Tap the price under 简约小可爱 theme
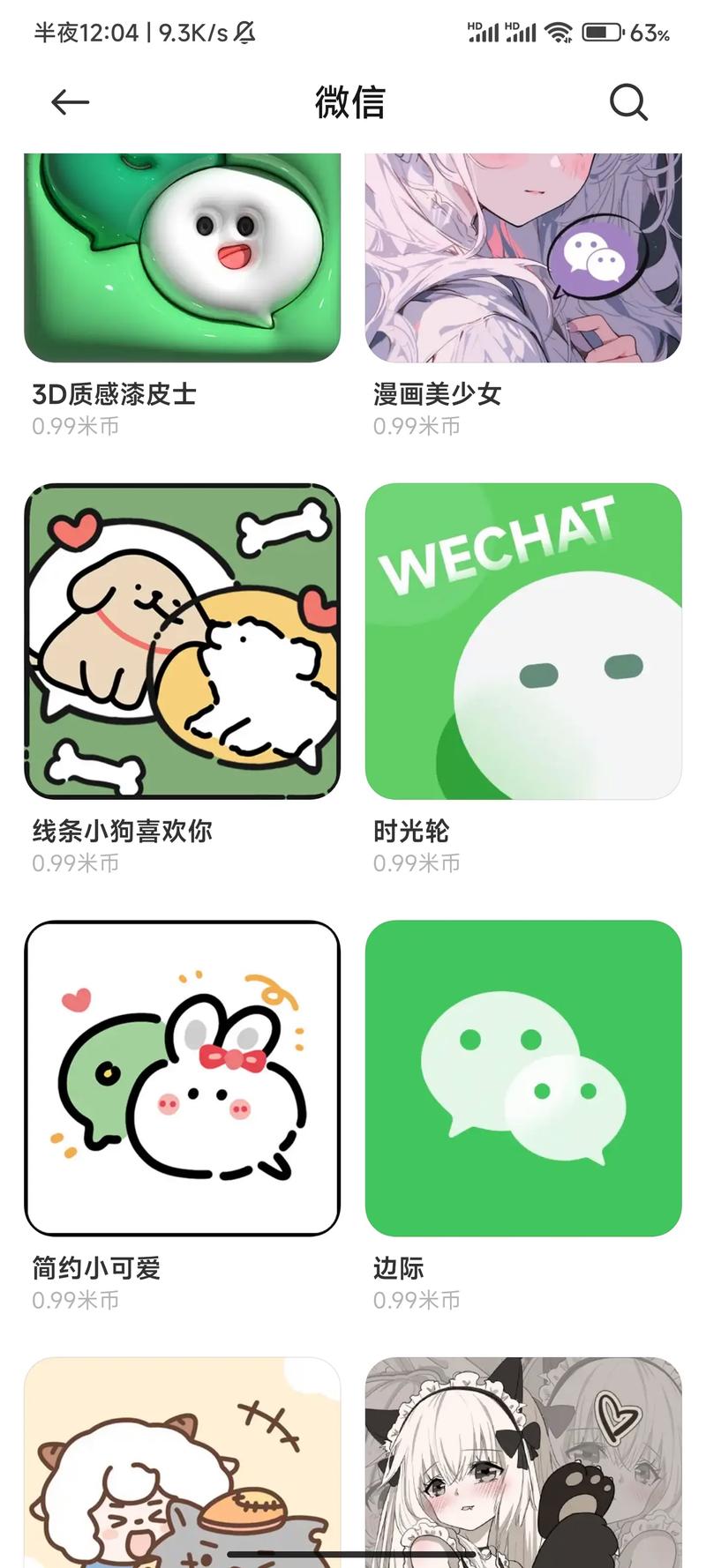 point(76,1299)
